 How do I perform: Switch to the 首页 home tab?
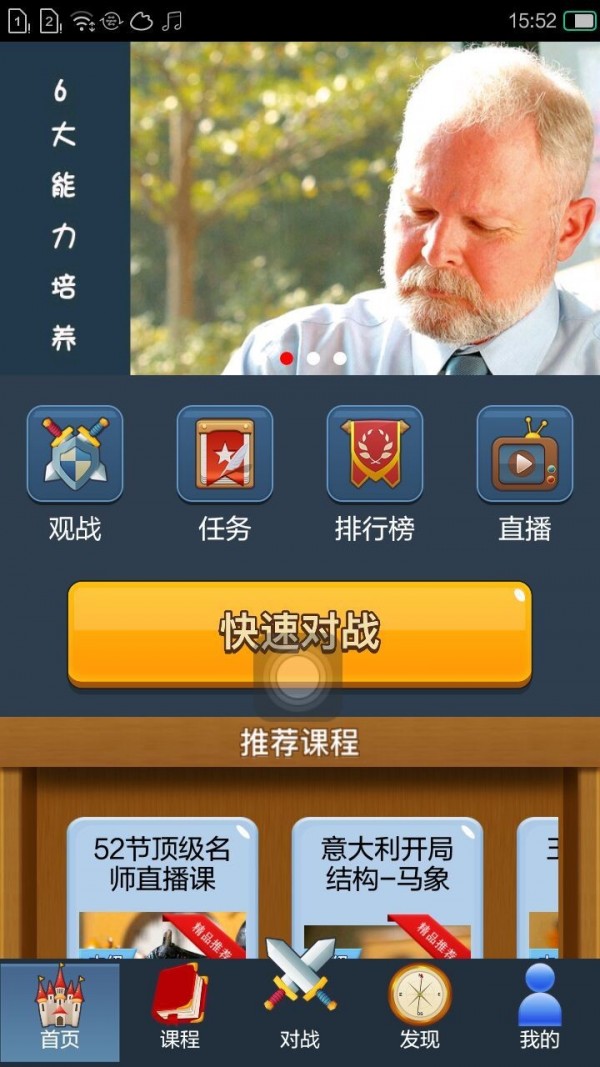(x=60, y=1012)
